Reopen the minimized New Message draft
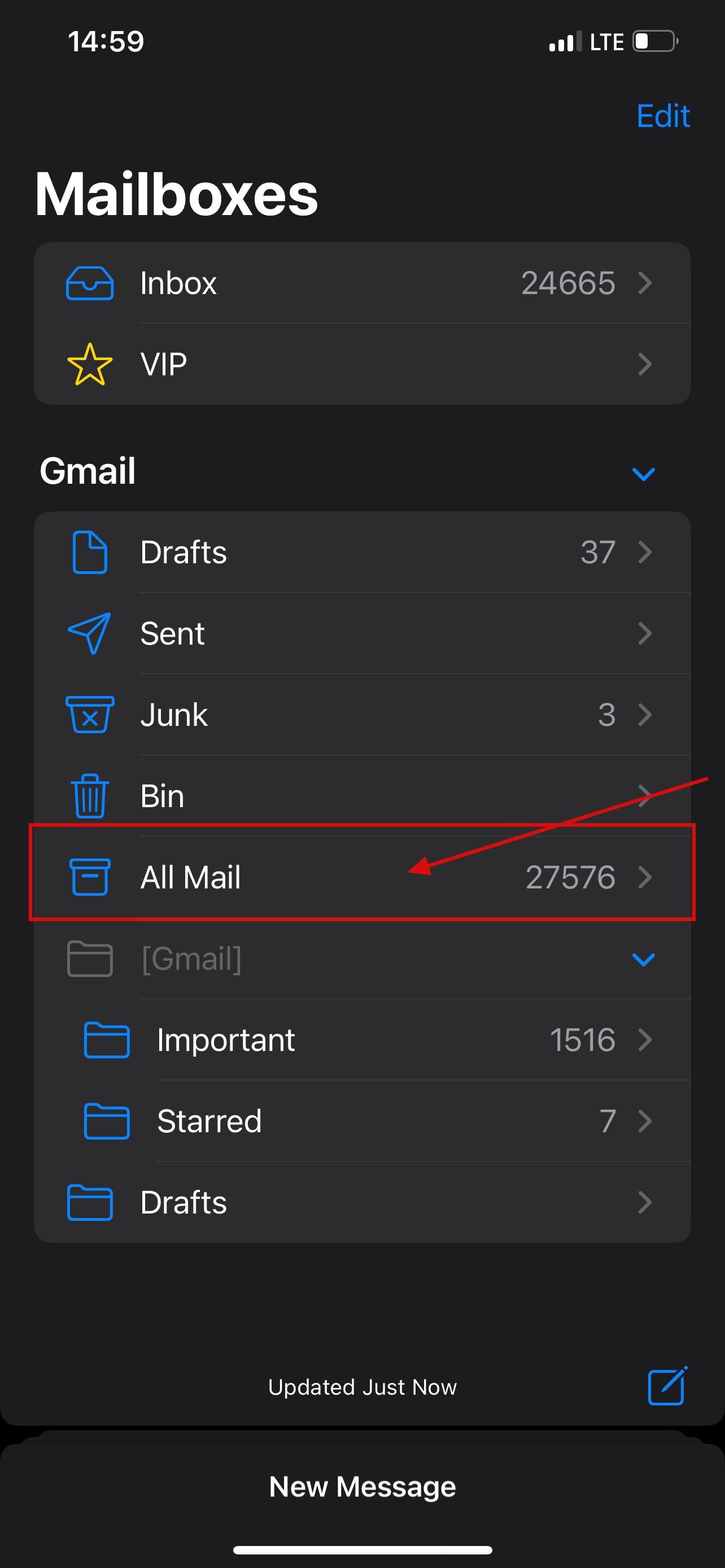The image size is (725, 1568). [361, 1486]
